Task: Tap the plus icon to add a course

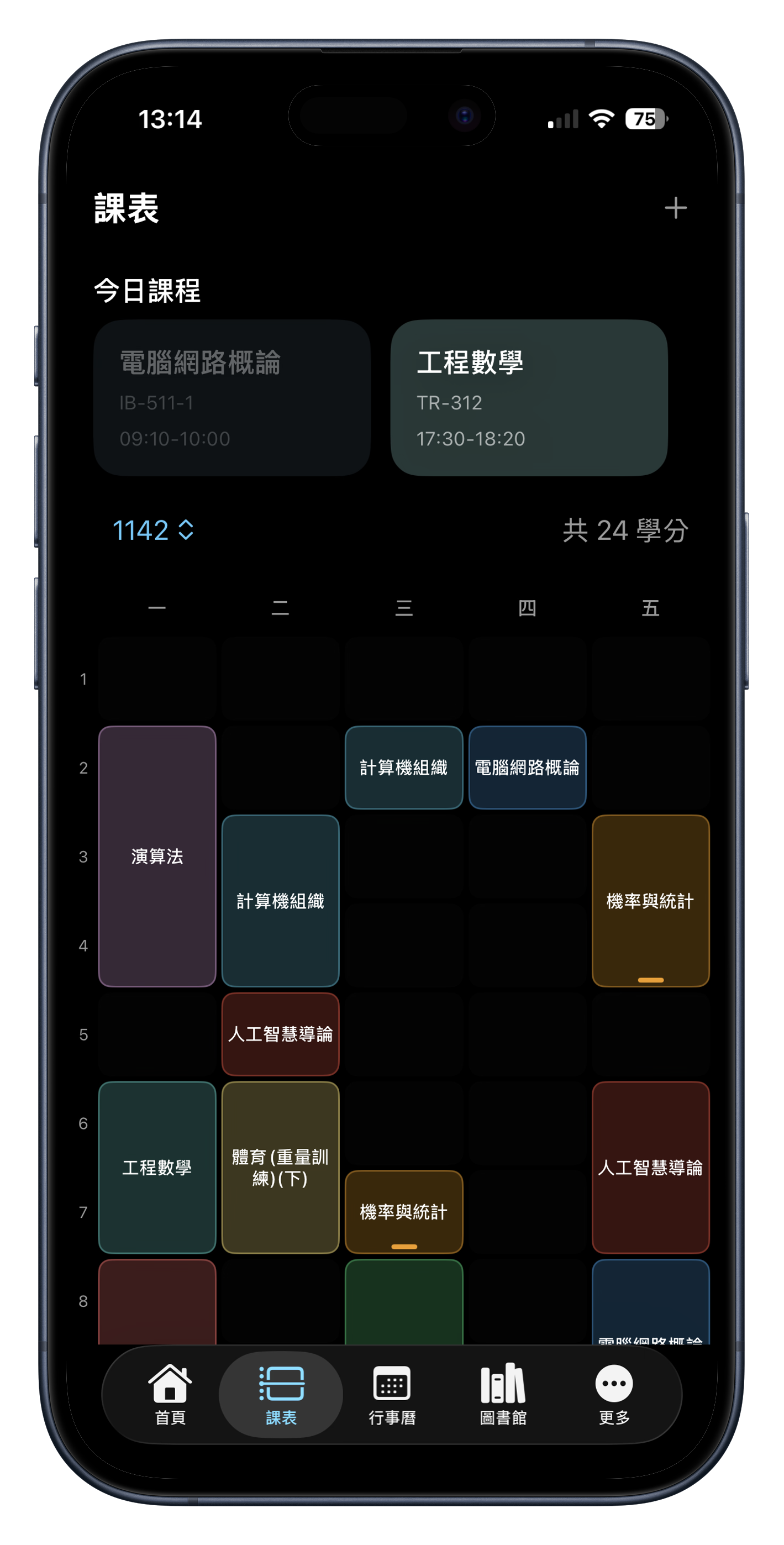Action: 675,208
